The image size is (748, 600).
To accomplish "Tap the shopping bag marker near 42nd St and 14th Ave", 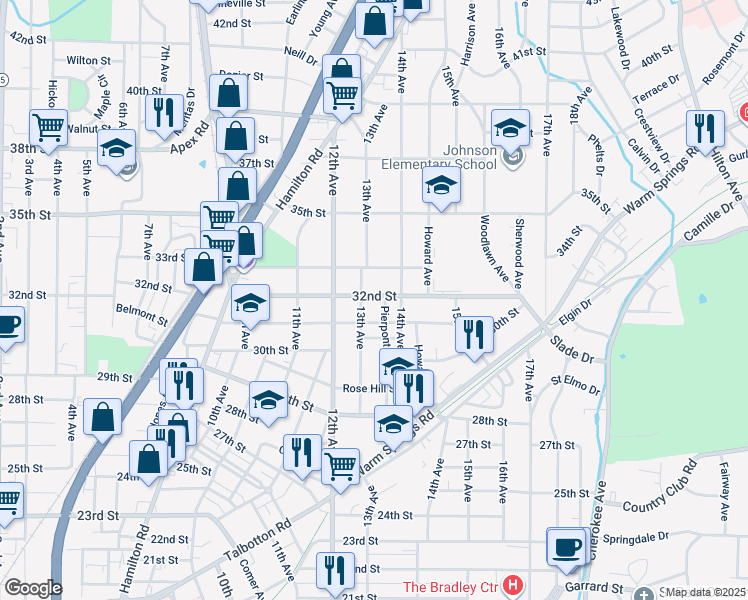I will [374, 22].
